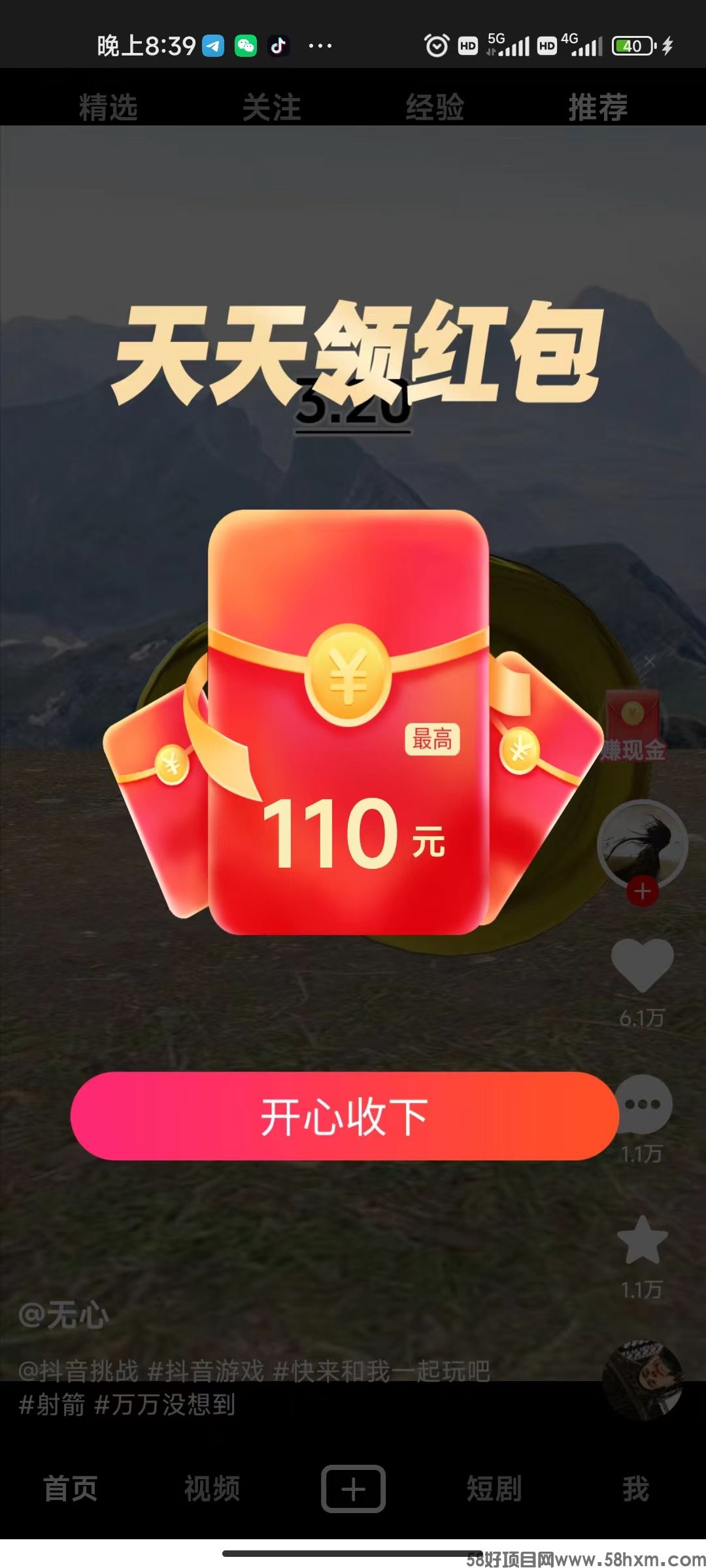Dismiss the 赚现金 floating widget
Image resolution: width=706 pixels, height=1568 pixels.
click(649, 662)
